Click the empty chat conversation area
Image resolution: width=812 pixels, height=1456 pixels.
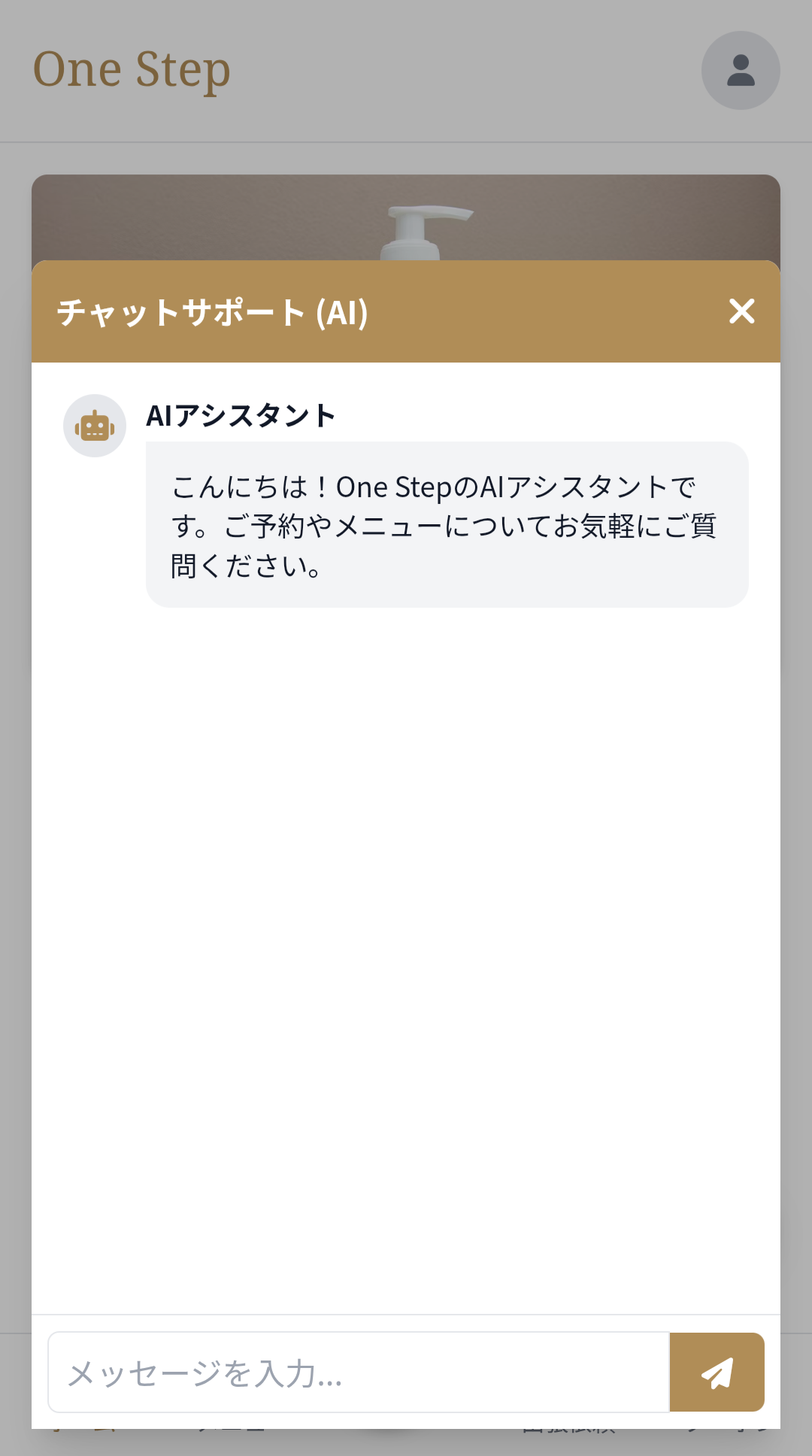pyautogui.click(x=406, y=940)
